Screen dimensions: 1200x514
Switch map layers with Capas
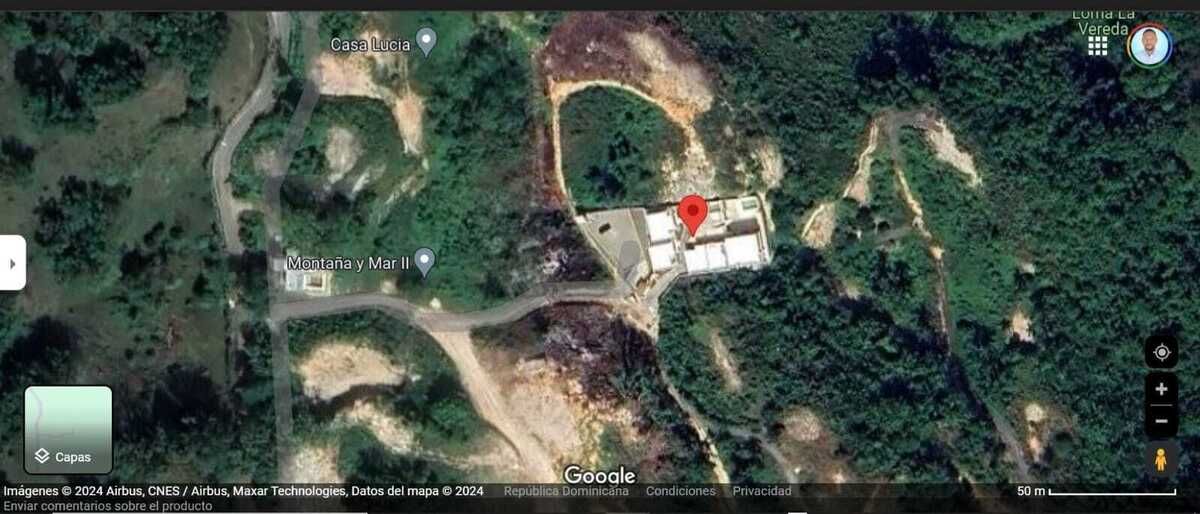click(68, 430)
